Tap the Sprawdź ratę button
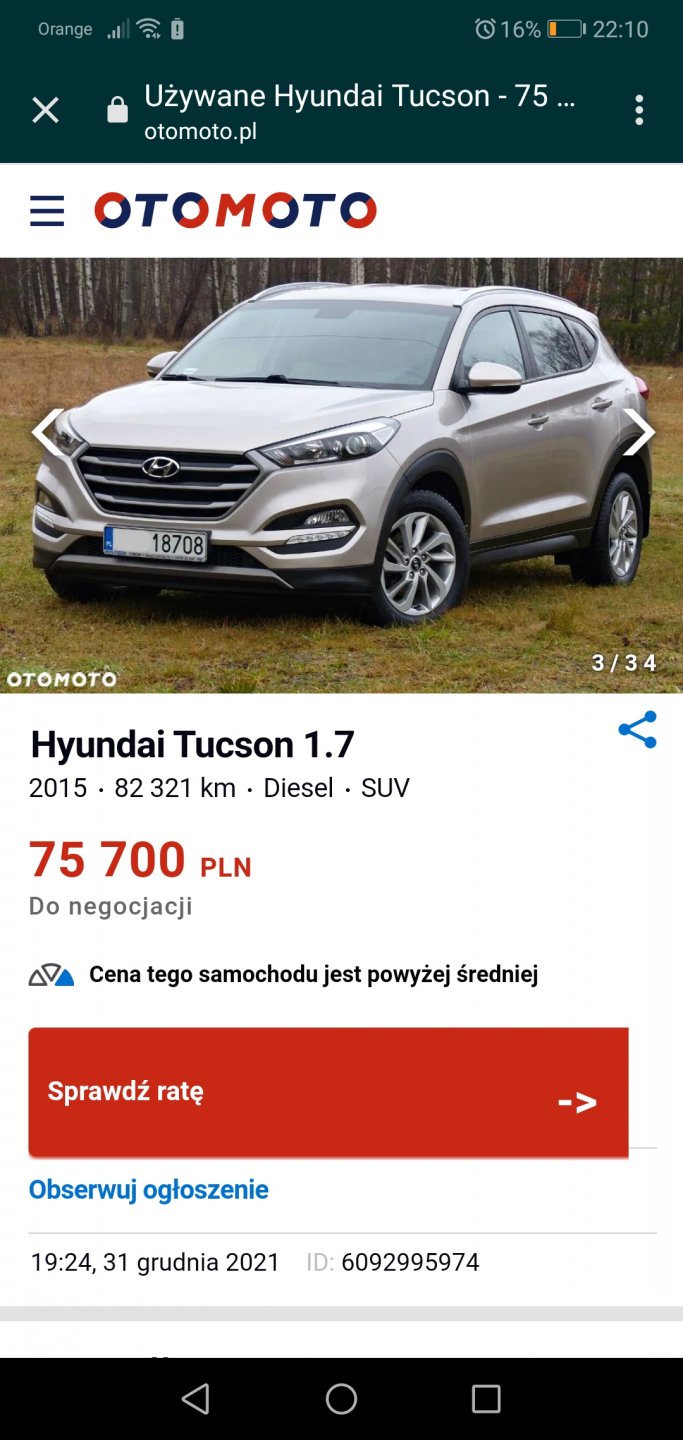Screen dimensions: 683x1440 pyautogui.click(x=328, y=1092)
